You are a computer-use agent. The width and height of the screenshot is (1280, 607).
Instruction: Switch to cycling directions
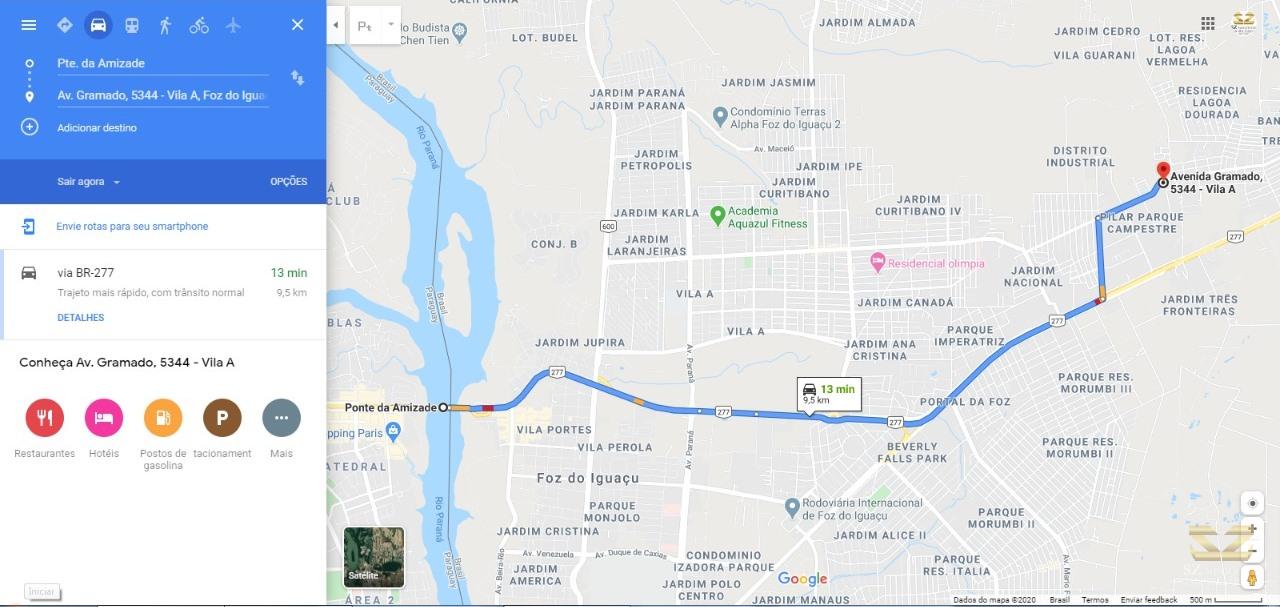click(199, 25)
